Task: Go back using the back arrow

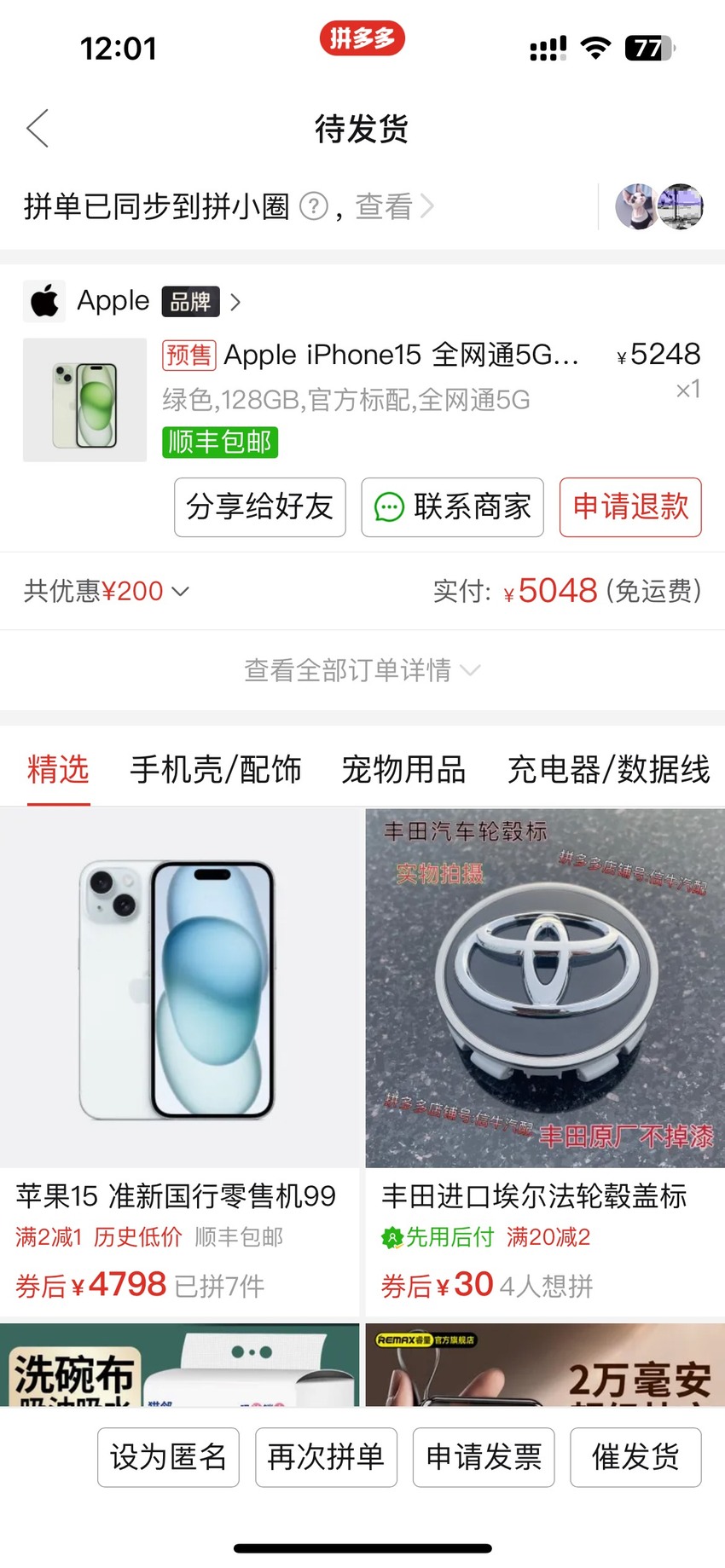Action: click(38, 129)
